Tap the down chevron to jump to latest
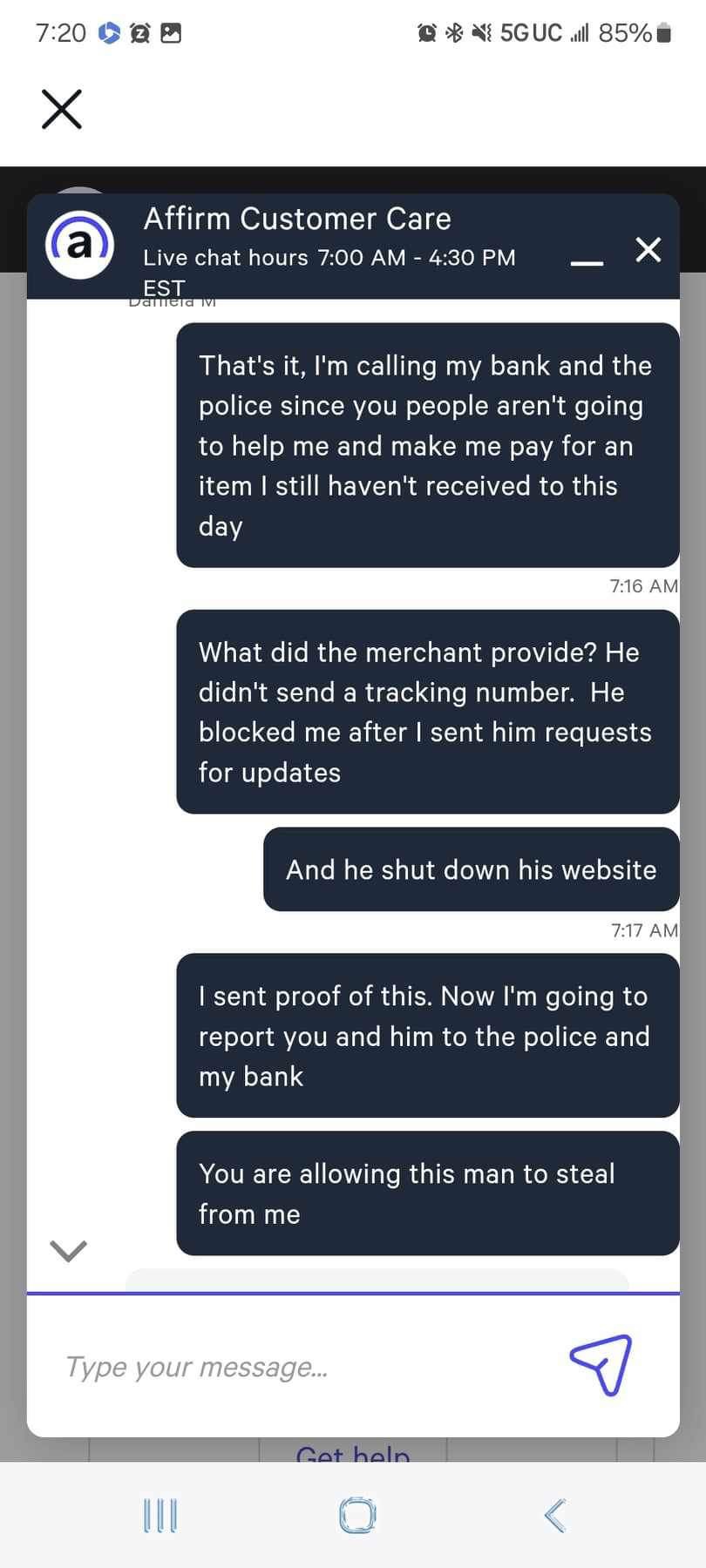 point(69,1250)
